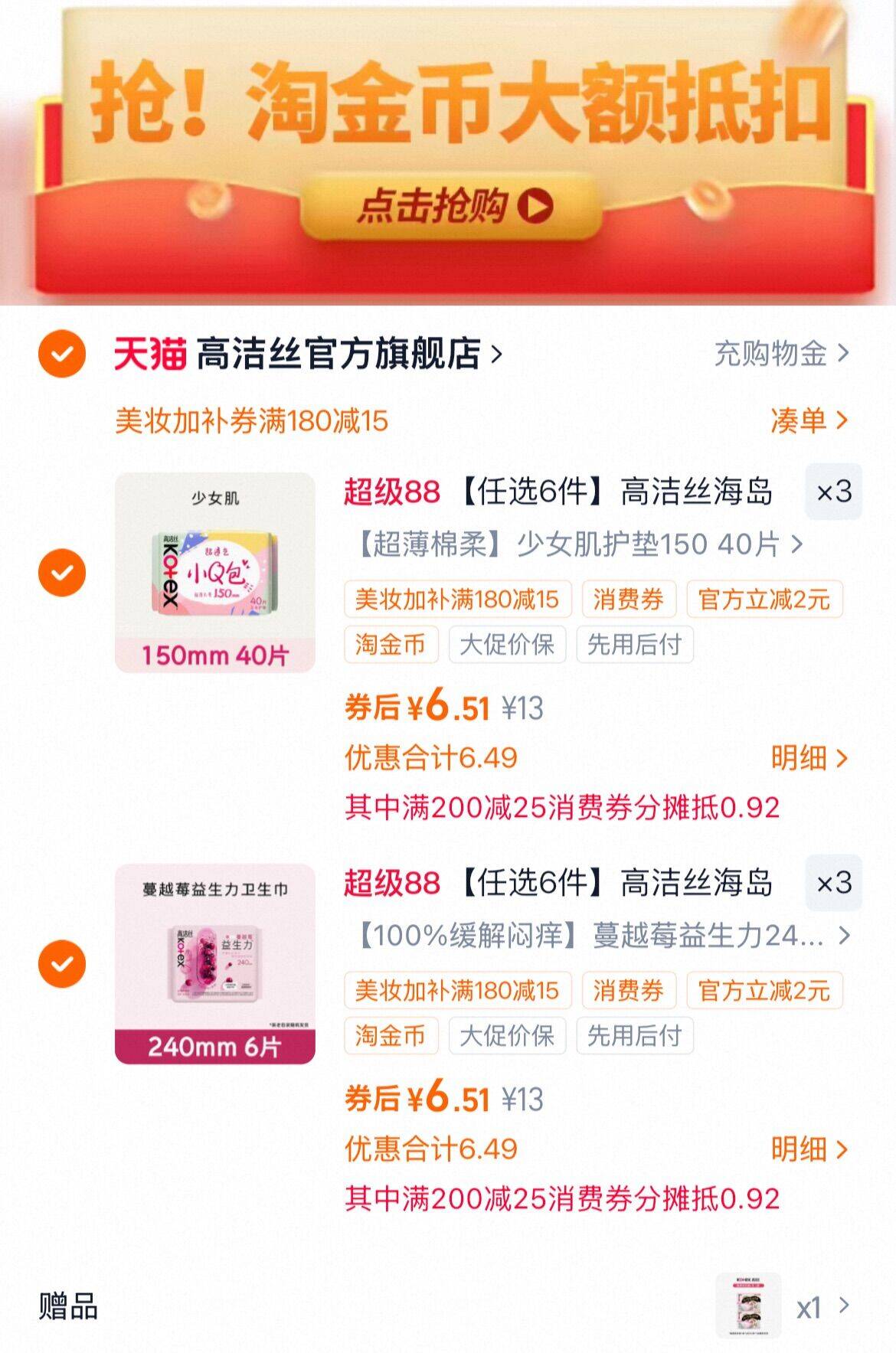Tap the 点击抢购 banner button
Screen dimensions: 896x1353
click(x=452, y=206)
